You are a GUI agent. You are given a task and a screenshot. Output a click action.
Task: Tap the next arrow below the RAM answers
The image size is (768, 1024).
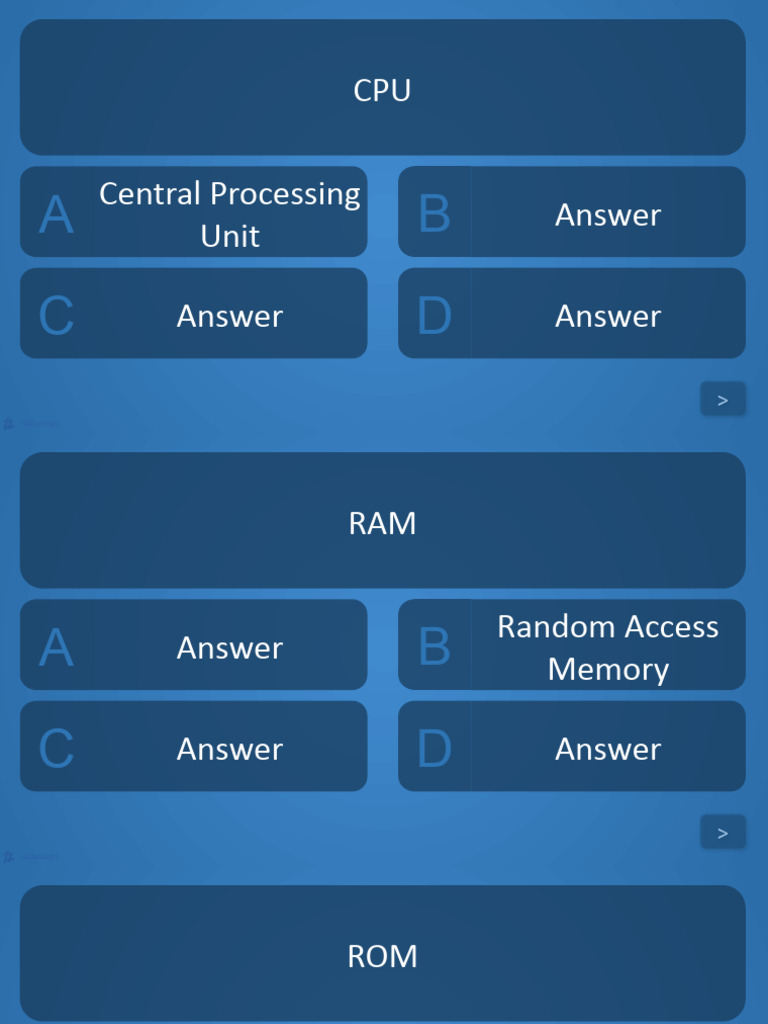(722, 832)
